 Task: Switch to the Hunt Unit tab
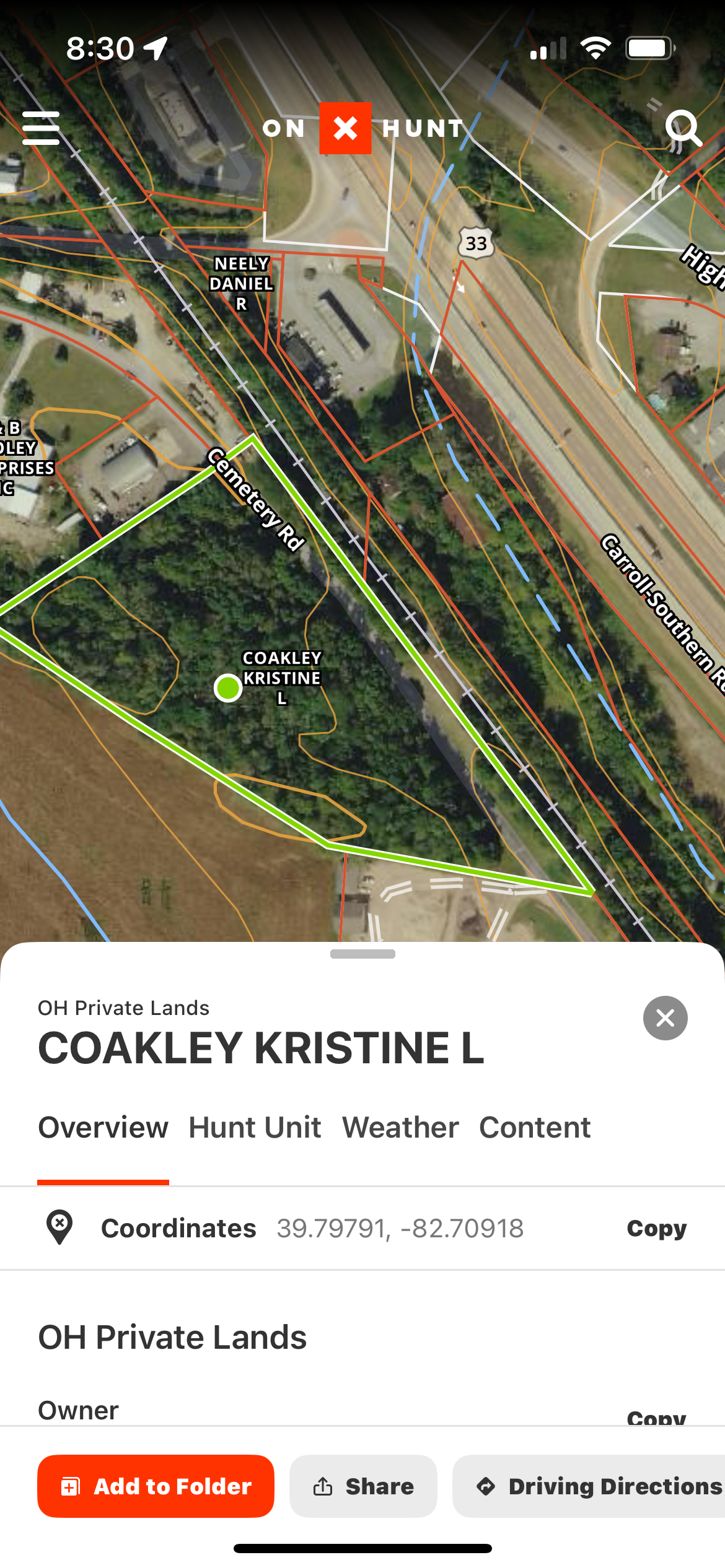pos(255,1127)
